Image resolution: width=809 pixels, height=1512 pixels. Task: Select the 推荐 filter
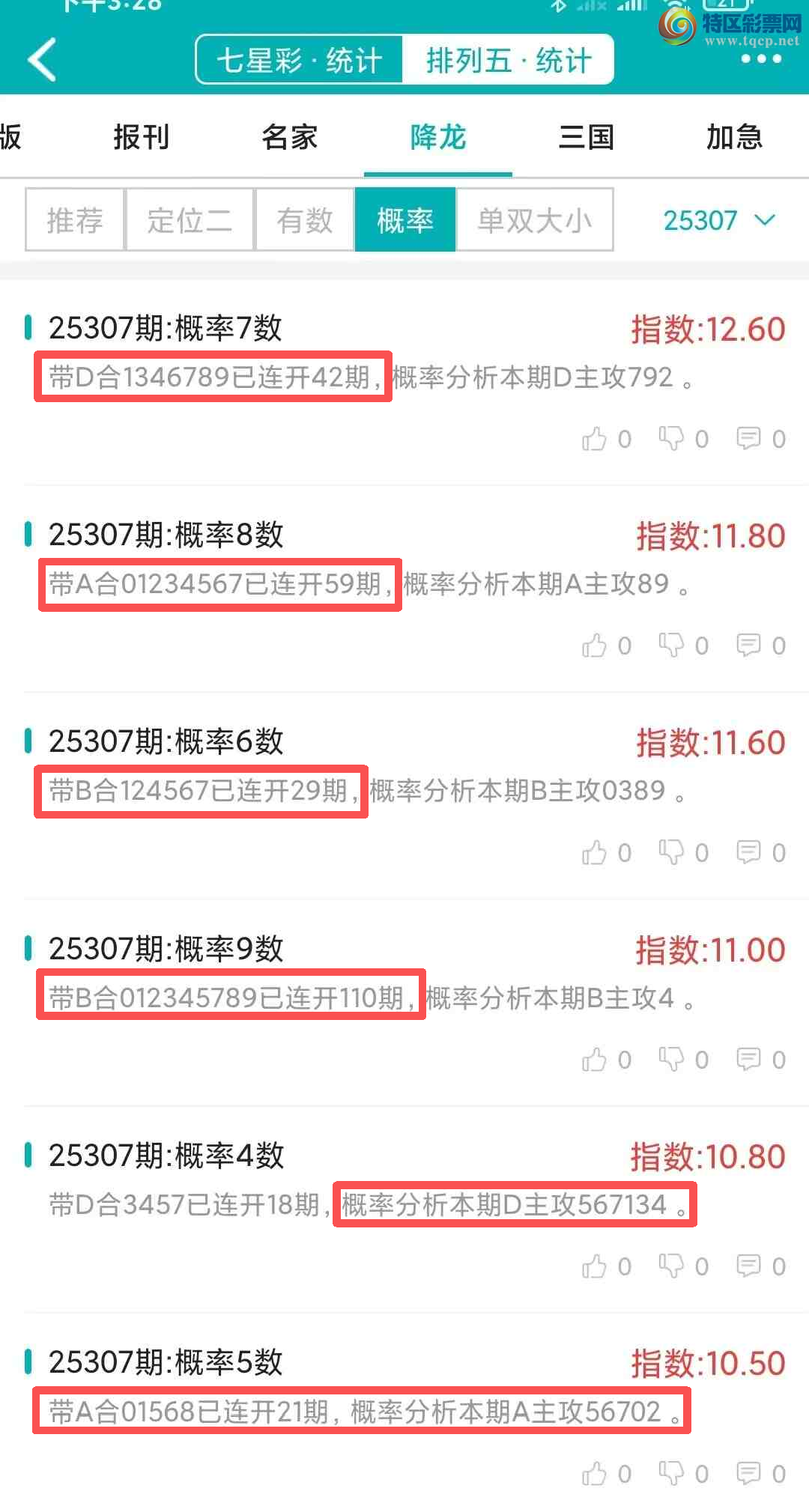pos(75,220)
